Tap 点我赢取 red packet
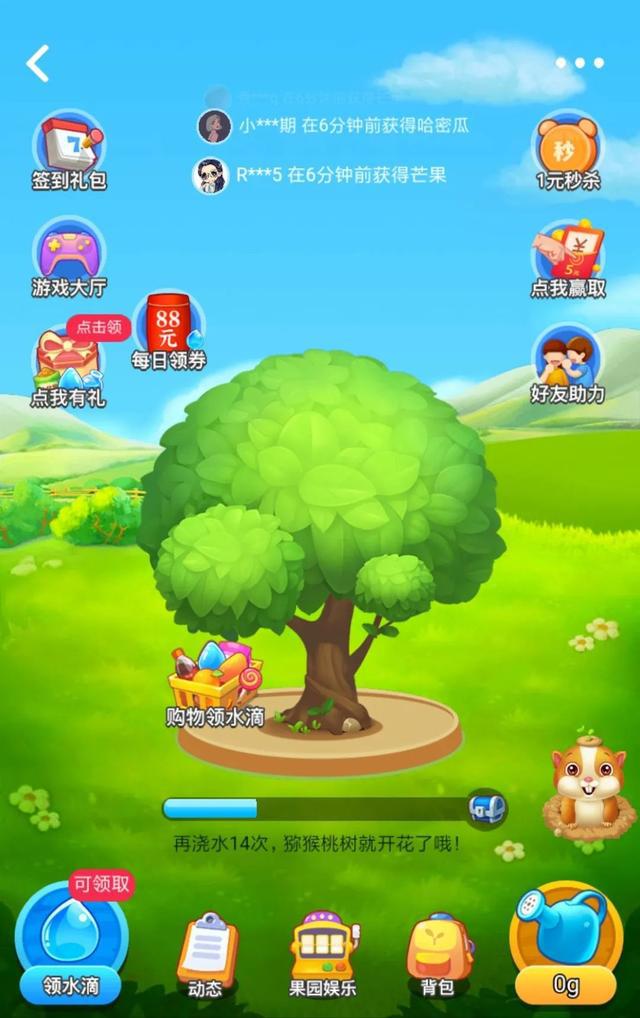 [x=568, y=259]
